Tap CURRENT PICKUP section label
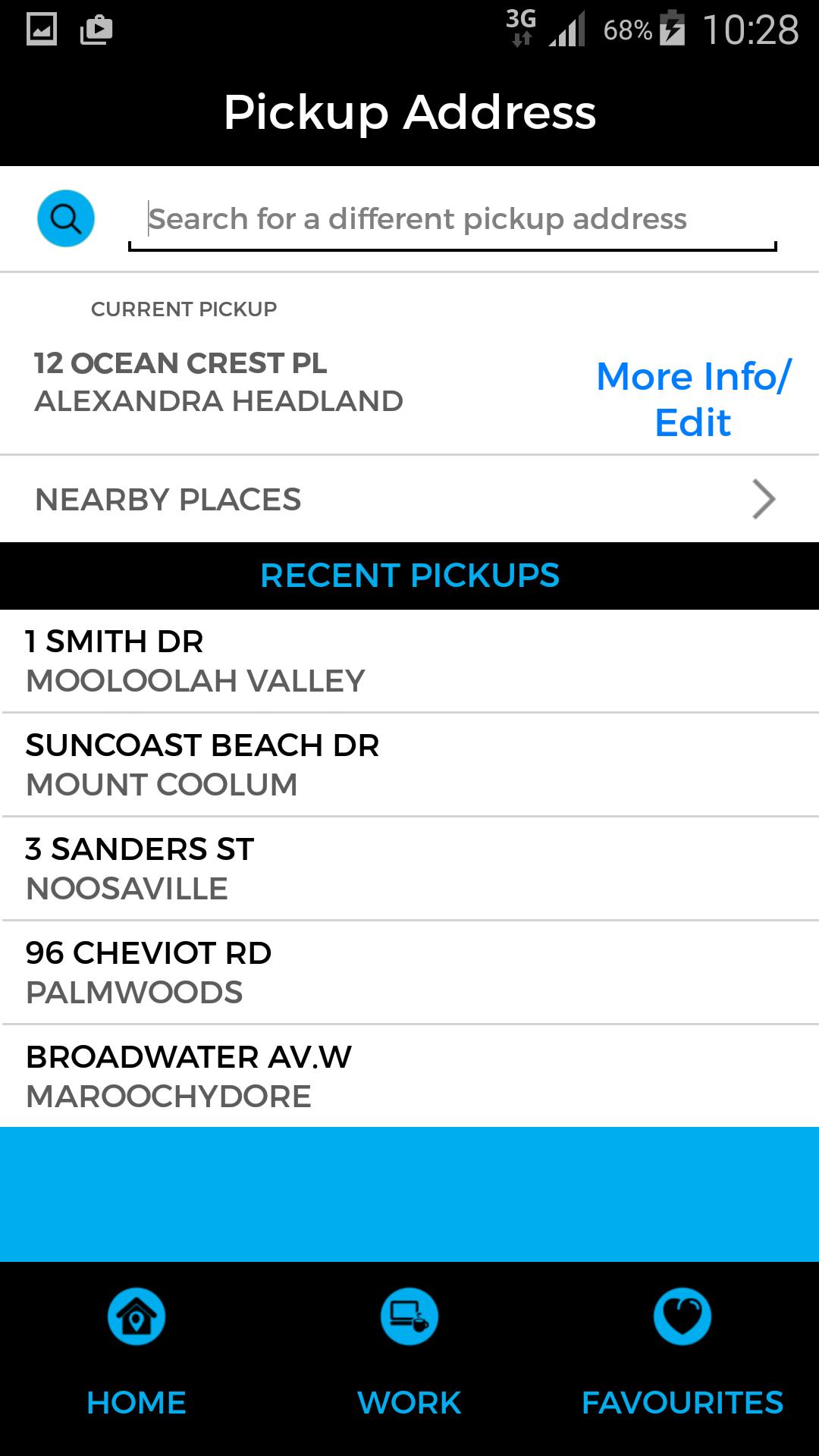 tap(184, 309)
